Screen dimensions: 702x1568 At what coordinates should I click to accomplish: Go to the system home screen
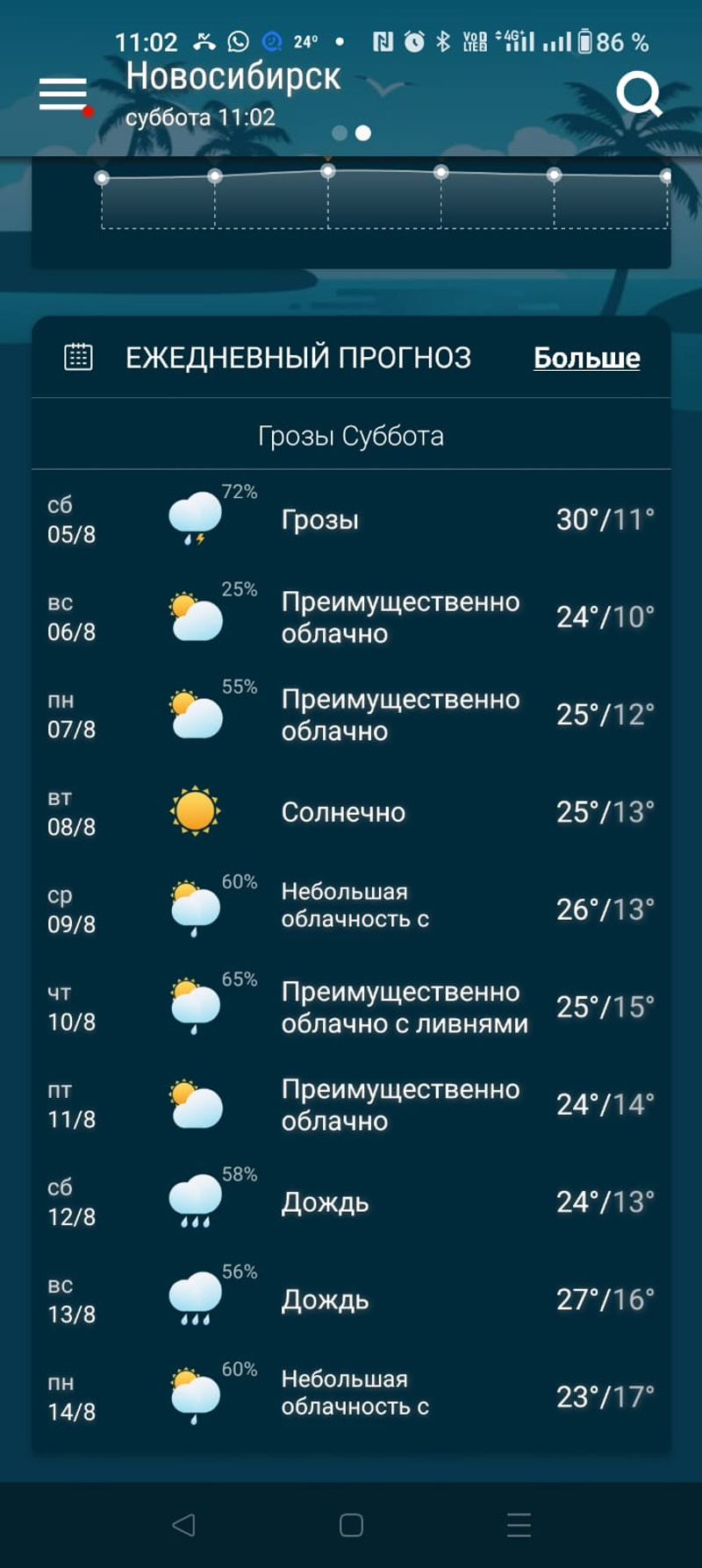[351, 1525]
